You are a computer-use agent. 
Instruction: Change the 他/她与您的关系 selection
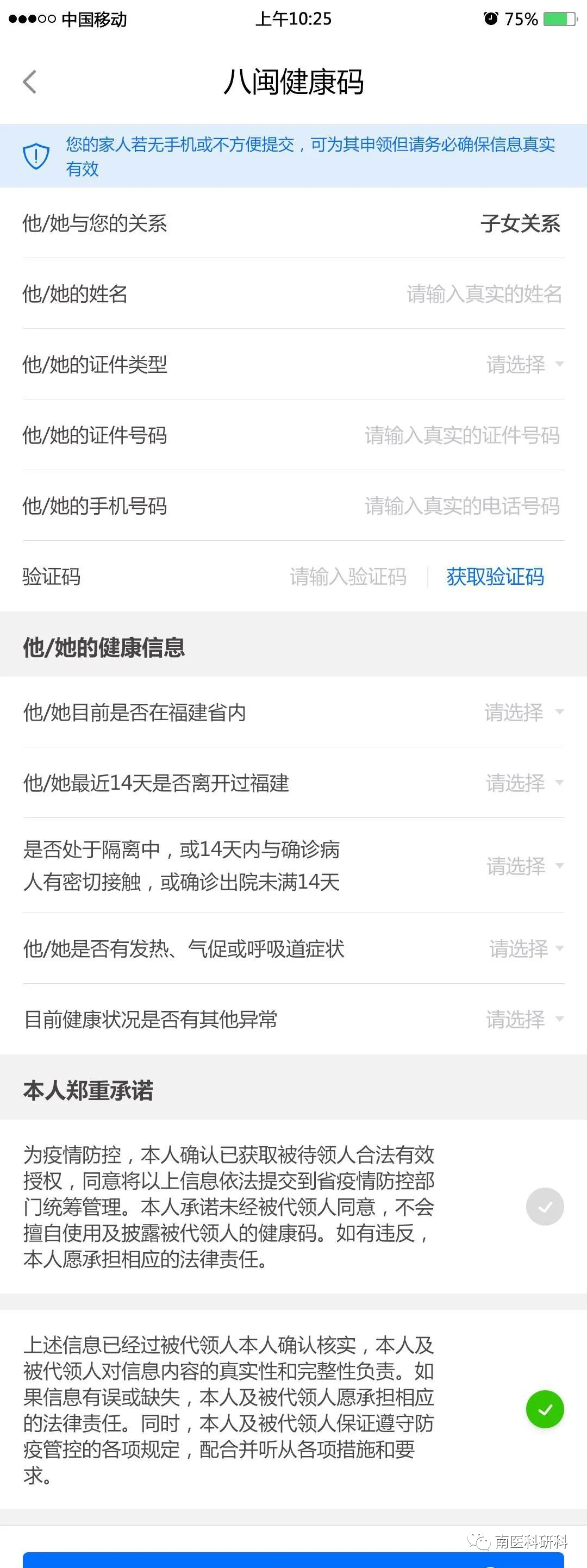520,223
